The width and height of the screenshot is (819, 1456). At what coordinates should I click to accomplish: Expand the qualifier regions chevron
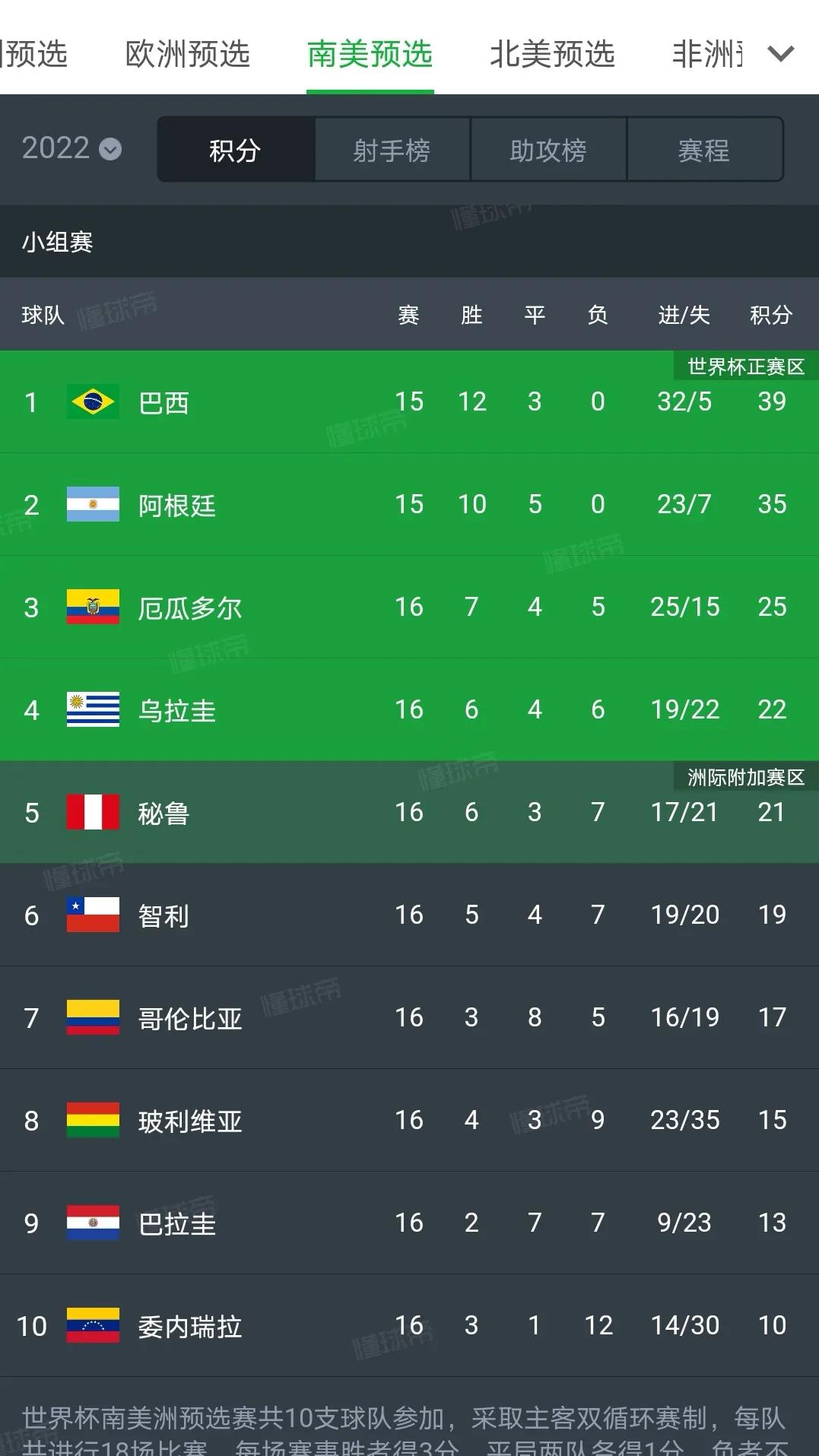[781, 54]
